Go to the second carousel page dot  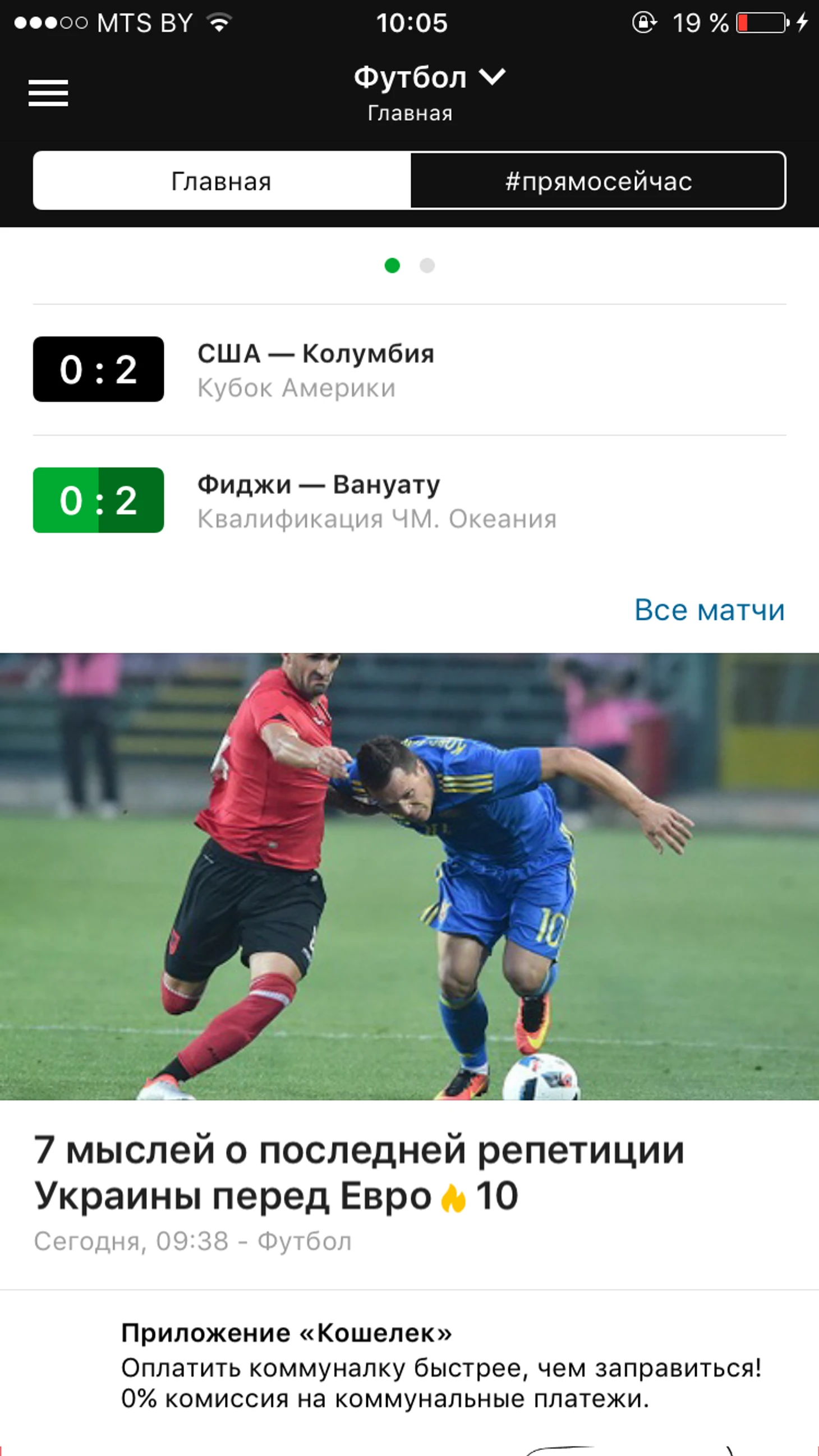click(x=427, y=266)
